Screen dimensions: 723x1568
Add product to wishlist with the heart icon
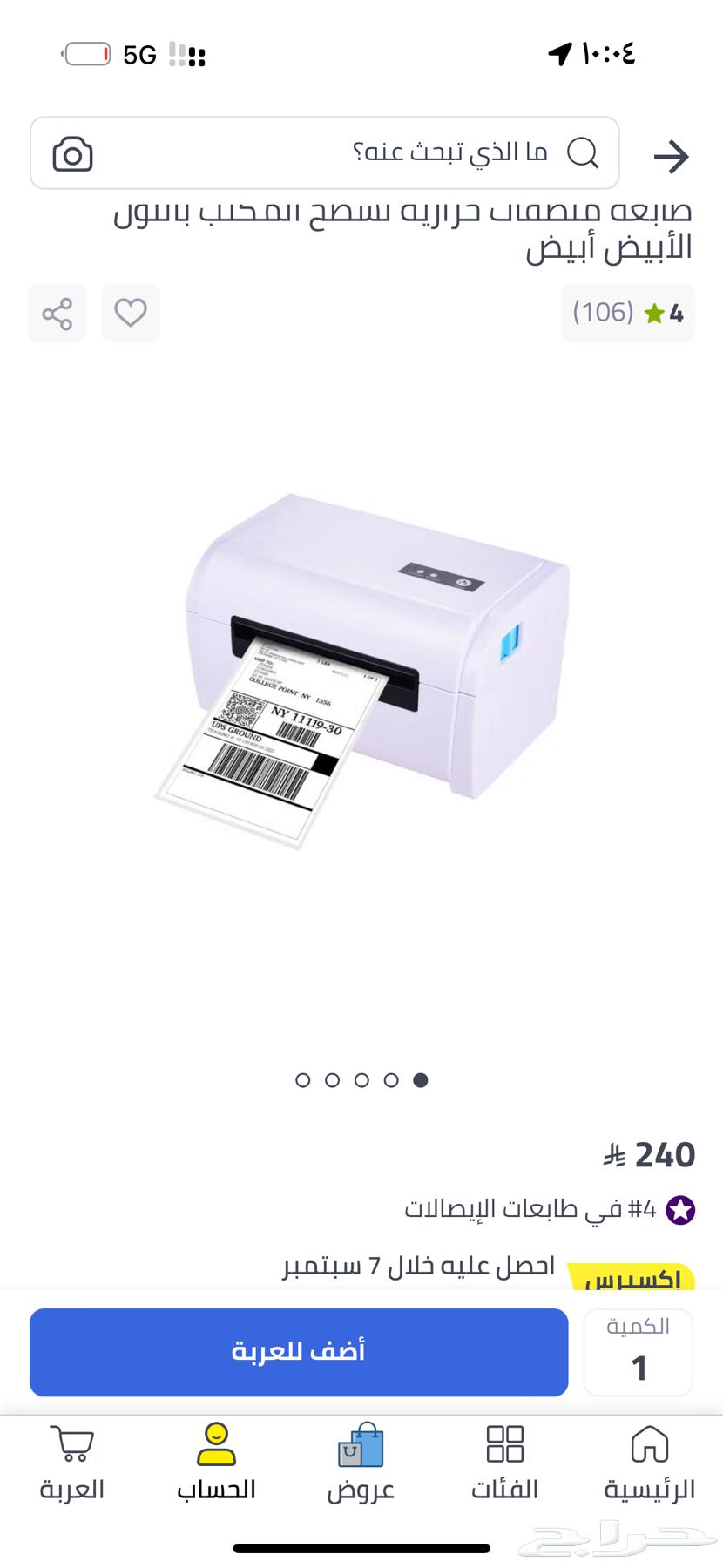[131, 313]
